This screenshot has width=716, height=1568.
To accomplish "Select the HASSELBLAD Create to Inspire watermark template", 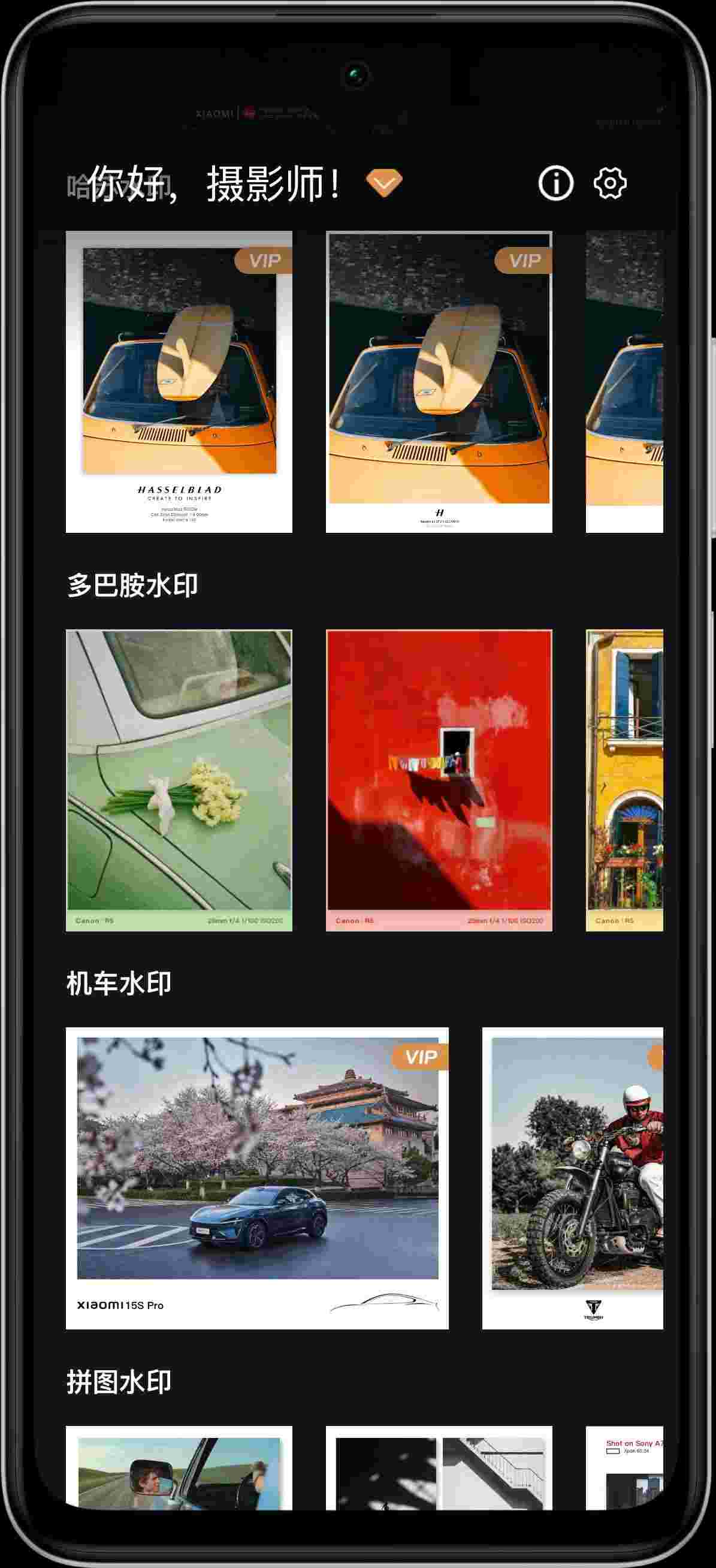I will click(179, 382).
